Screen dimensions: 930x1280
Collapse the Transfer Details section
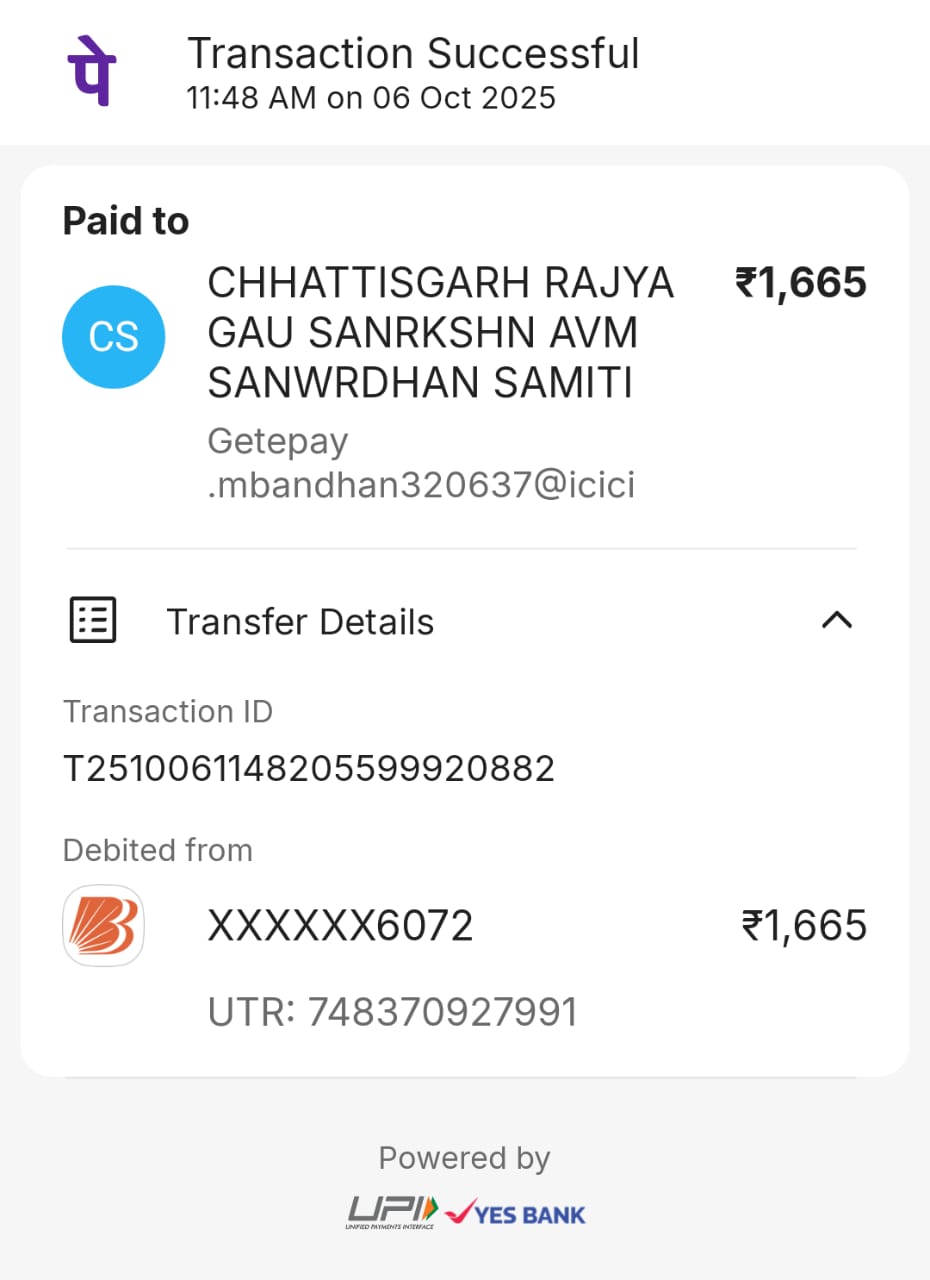(836, 620)
